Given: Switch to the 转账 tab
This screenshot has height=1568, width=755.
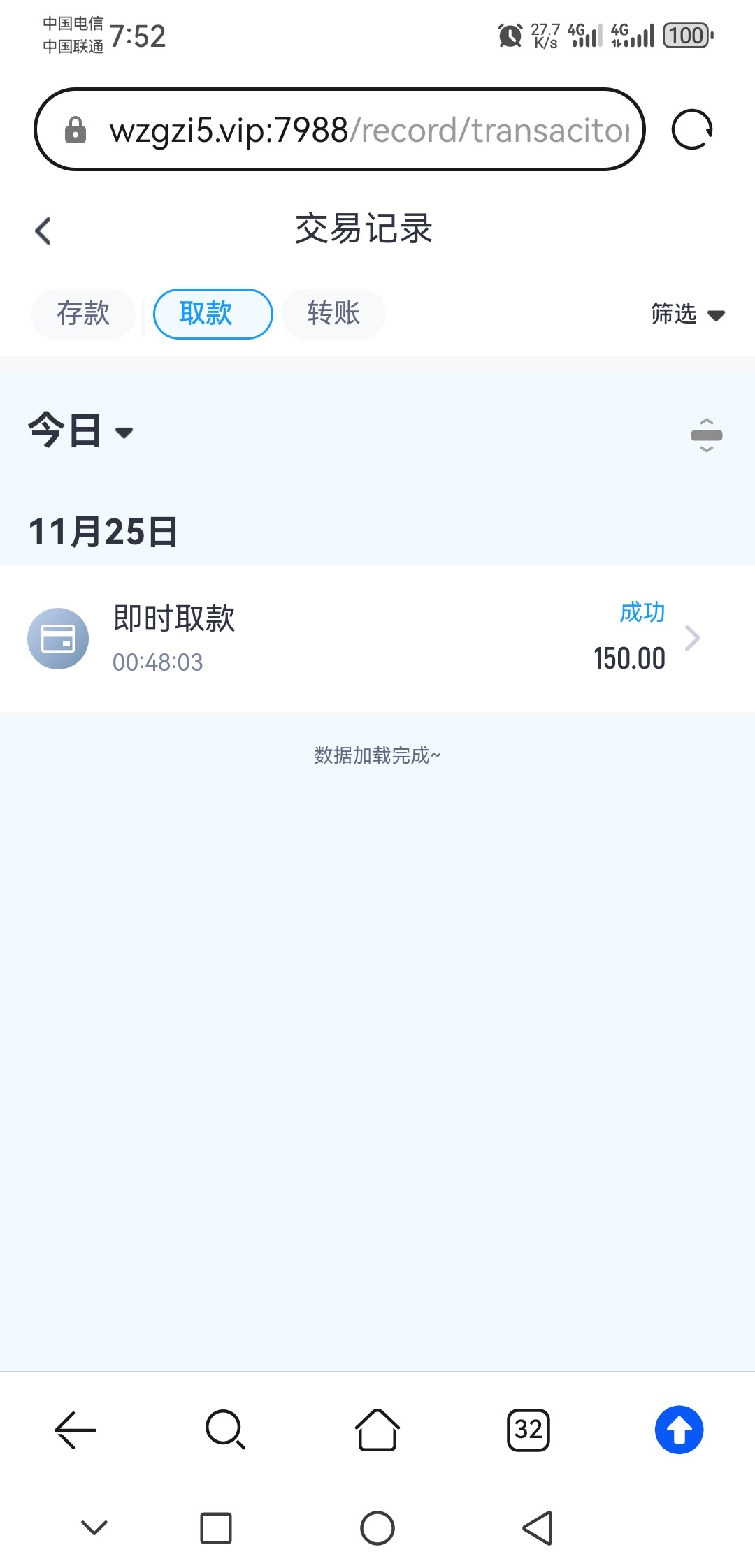Looking at the screenshot, I should (333, 314).
